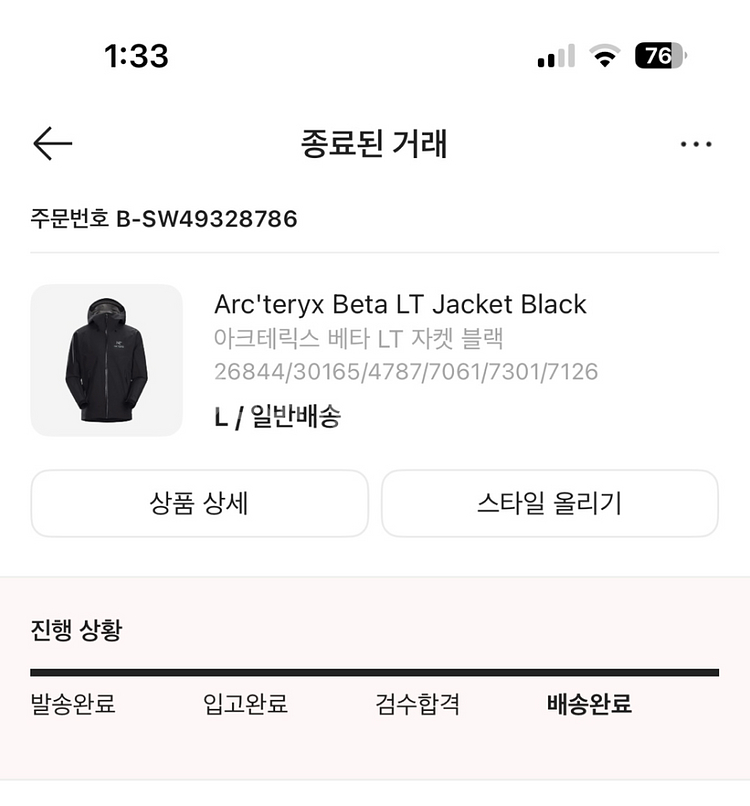Tap the 상품 상세 button
This screenshot has width=750, height=806.
pyautogui.click(x=199, y=504)
